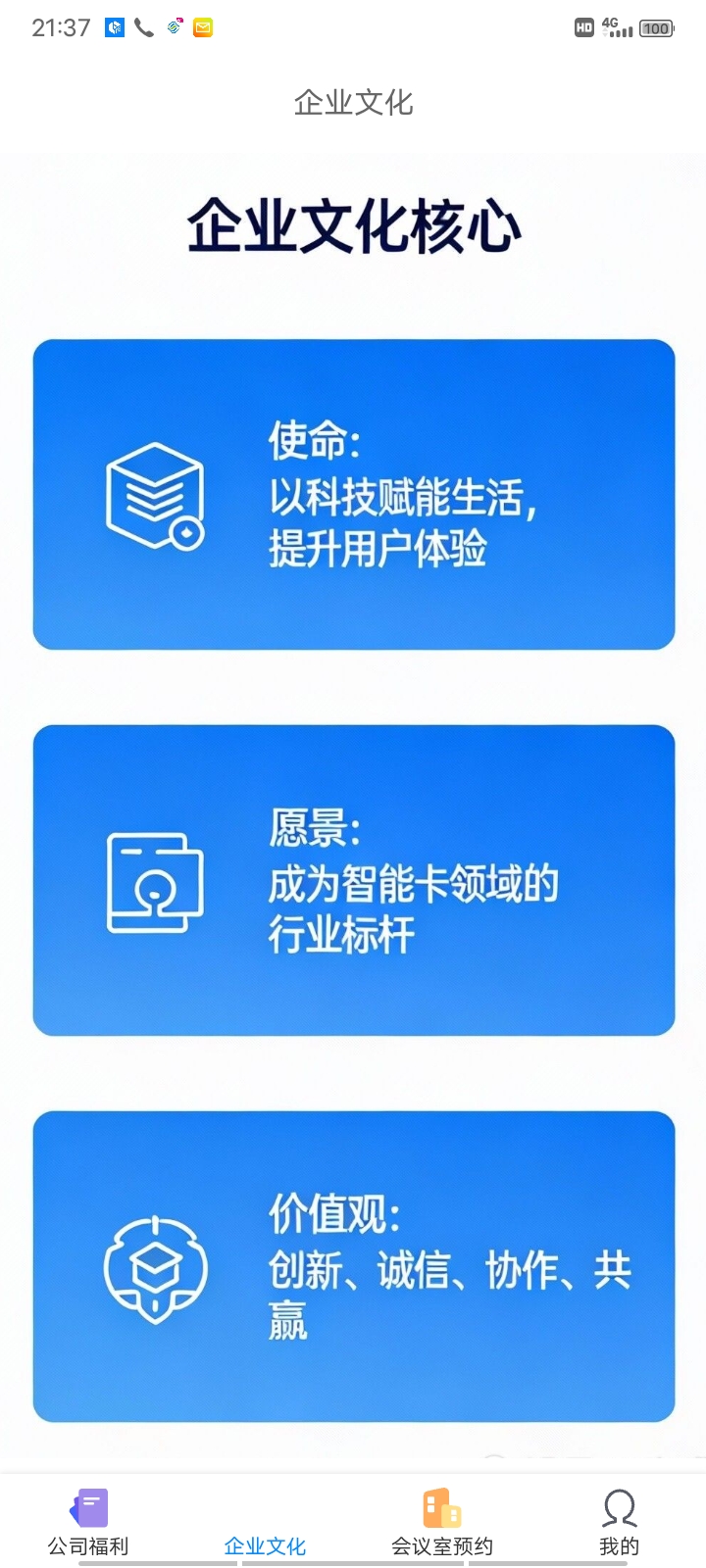Tap the 企业文化 page title
The image size is (706, 1568).
coord(353,103)
